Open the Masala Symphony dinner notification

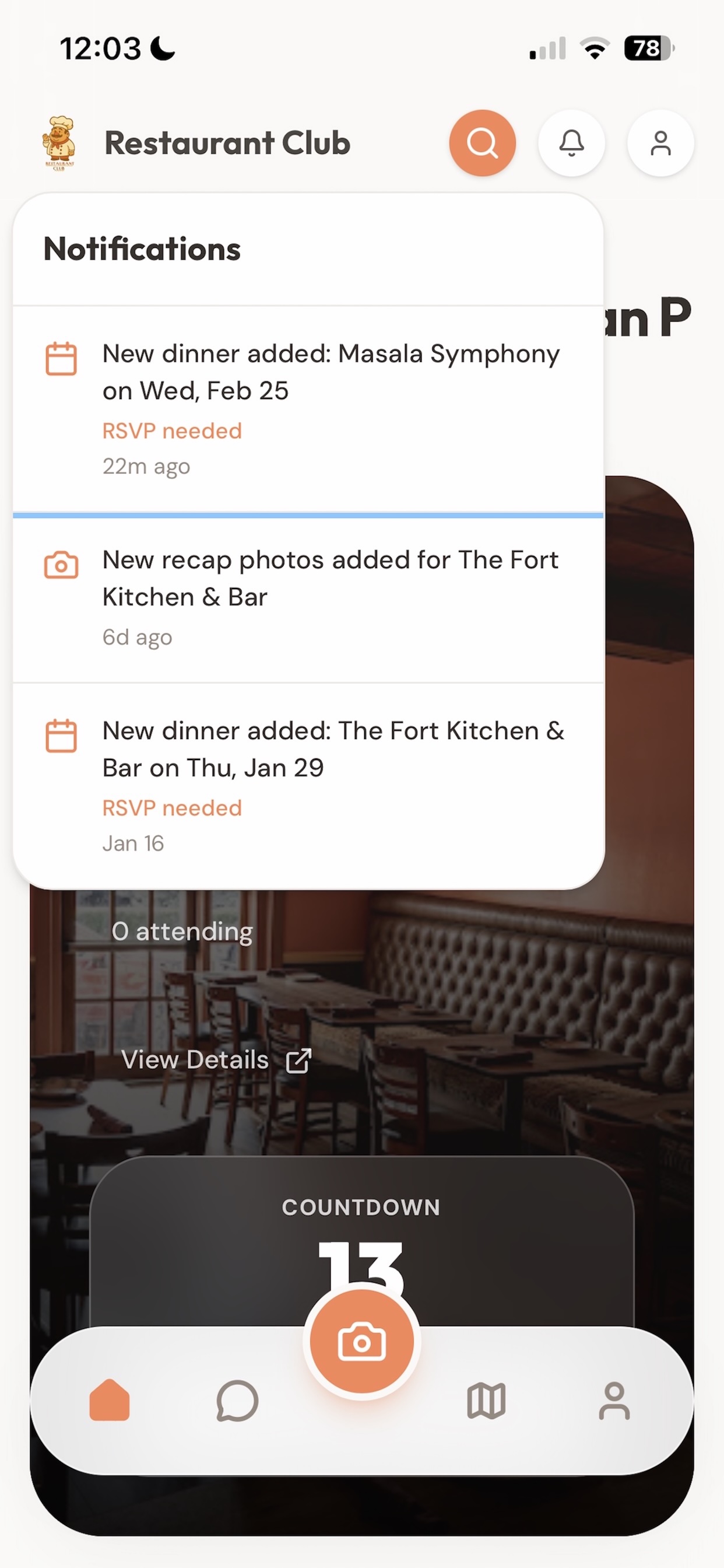tap(331, 373)
